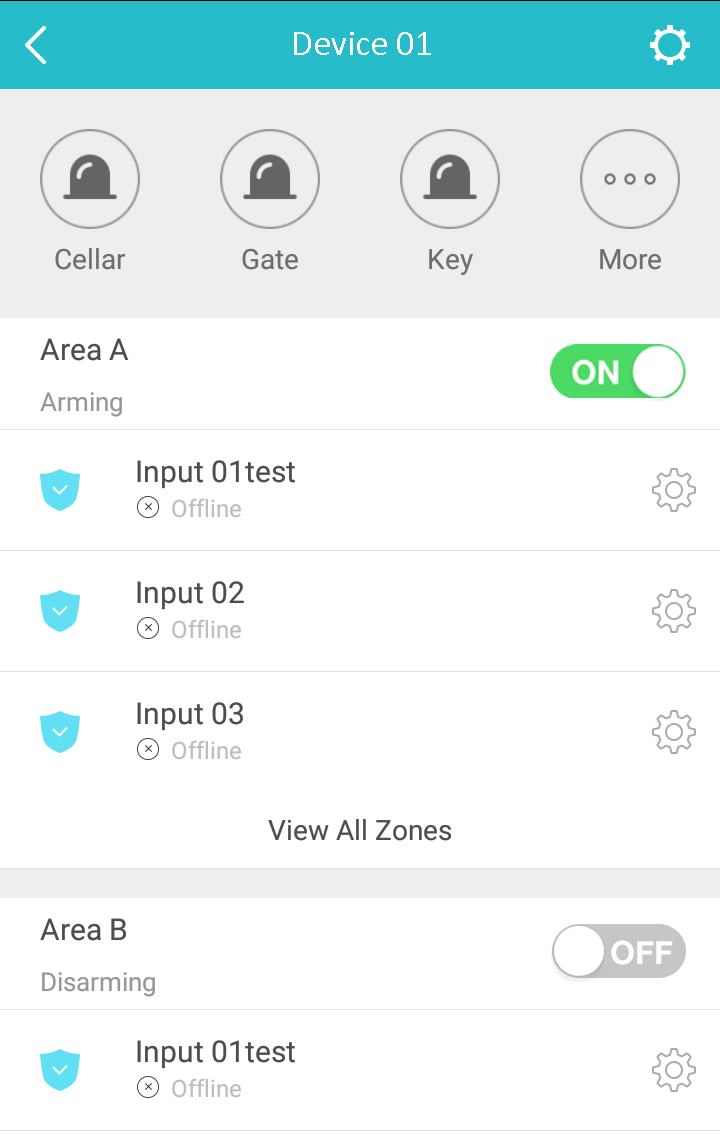The height and width of the screenshot is (1134, 720).
Task: Open settings gear for Area B Input 01test
Action: pyautogui.click(x=673, y=1070)
